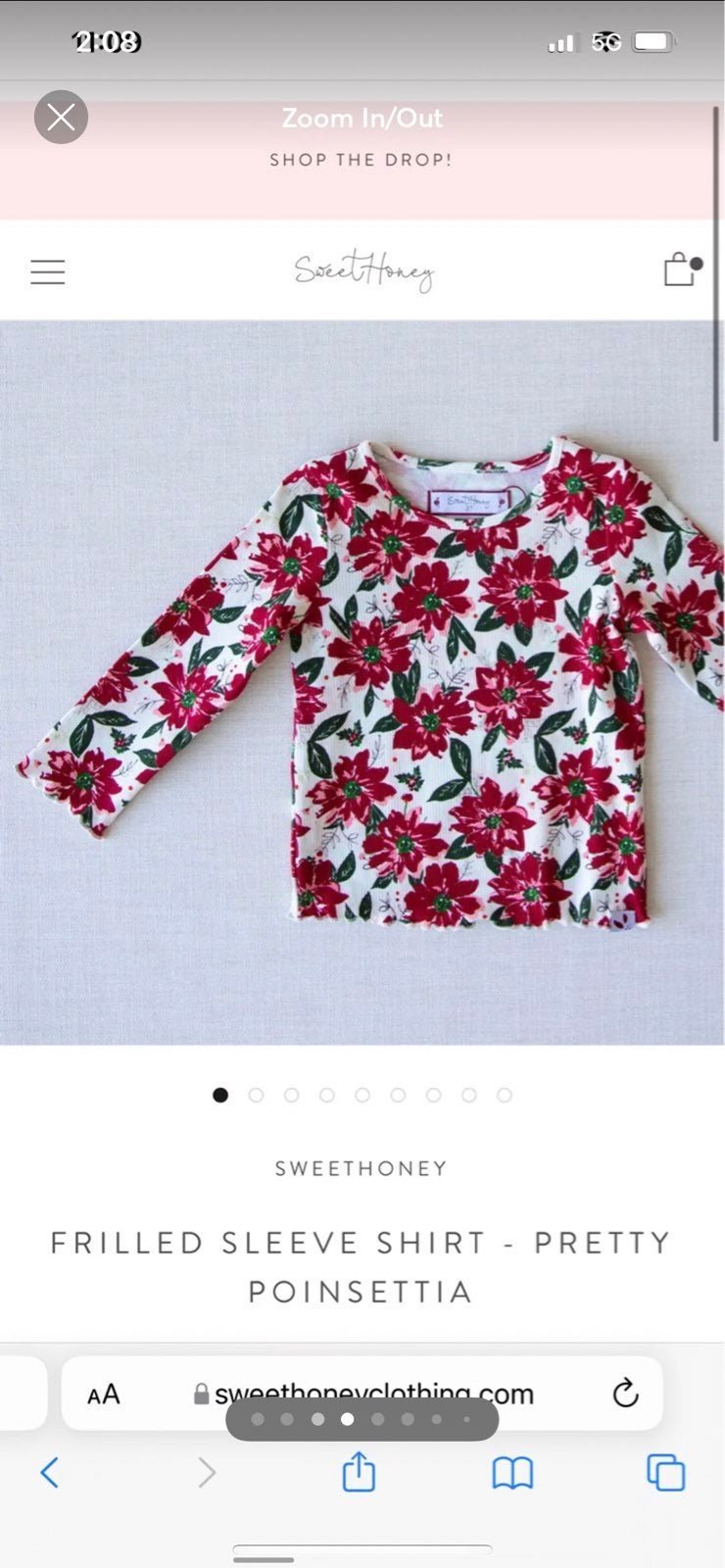Open the hamburger menu
725x1568 pixels.
coord(47,271)
